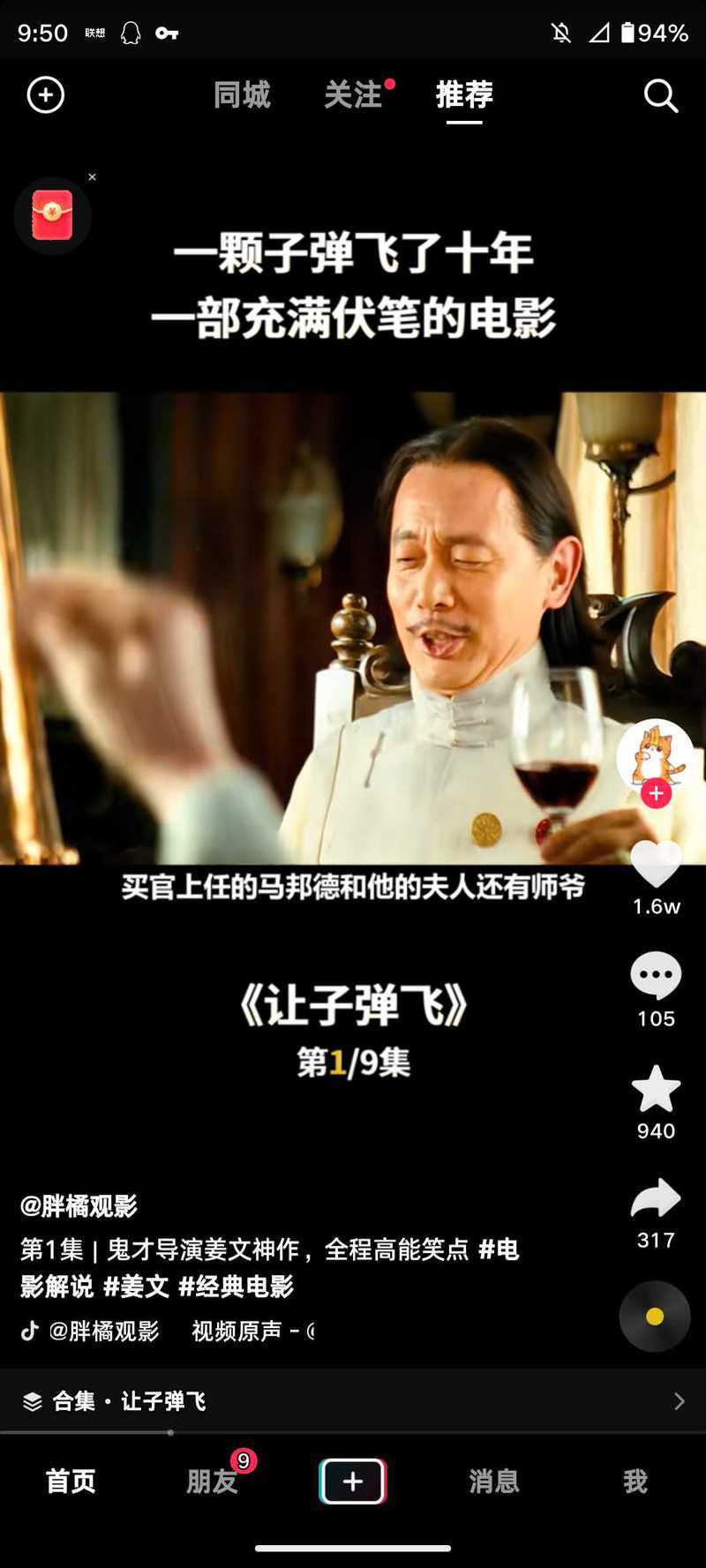Screen dimensions: 706x1568
Task: Open the spinning music disc
Action: [x=655, y=1317]
